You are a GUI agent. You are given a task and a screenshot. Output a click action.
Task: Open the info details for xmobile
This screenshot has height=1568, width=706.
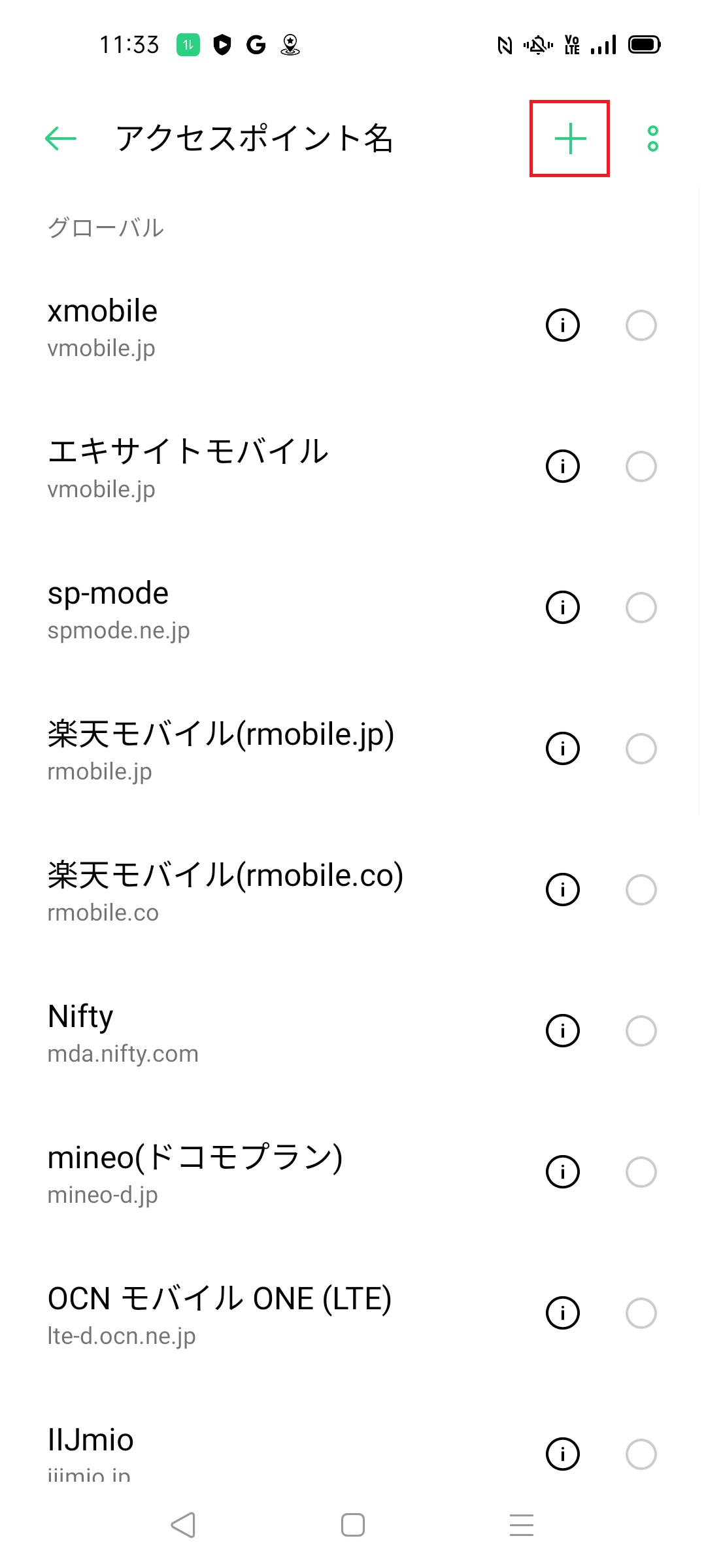point(562,325)
